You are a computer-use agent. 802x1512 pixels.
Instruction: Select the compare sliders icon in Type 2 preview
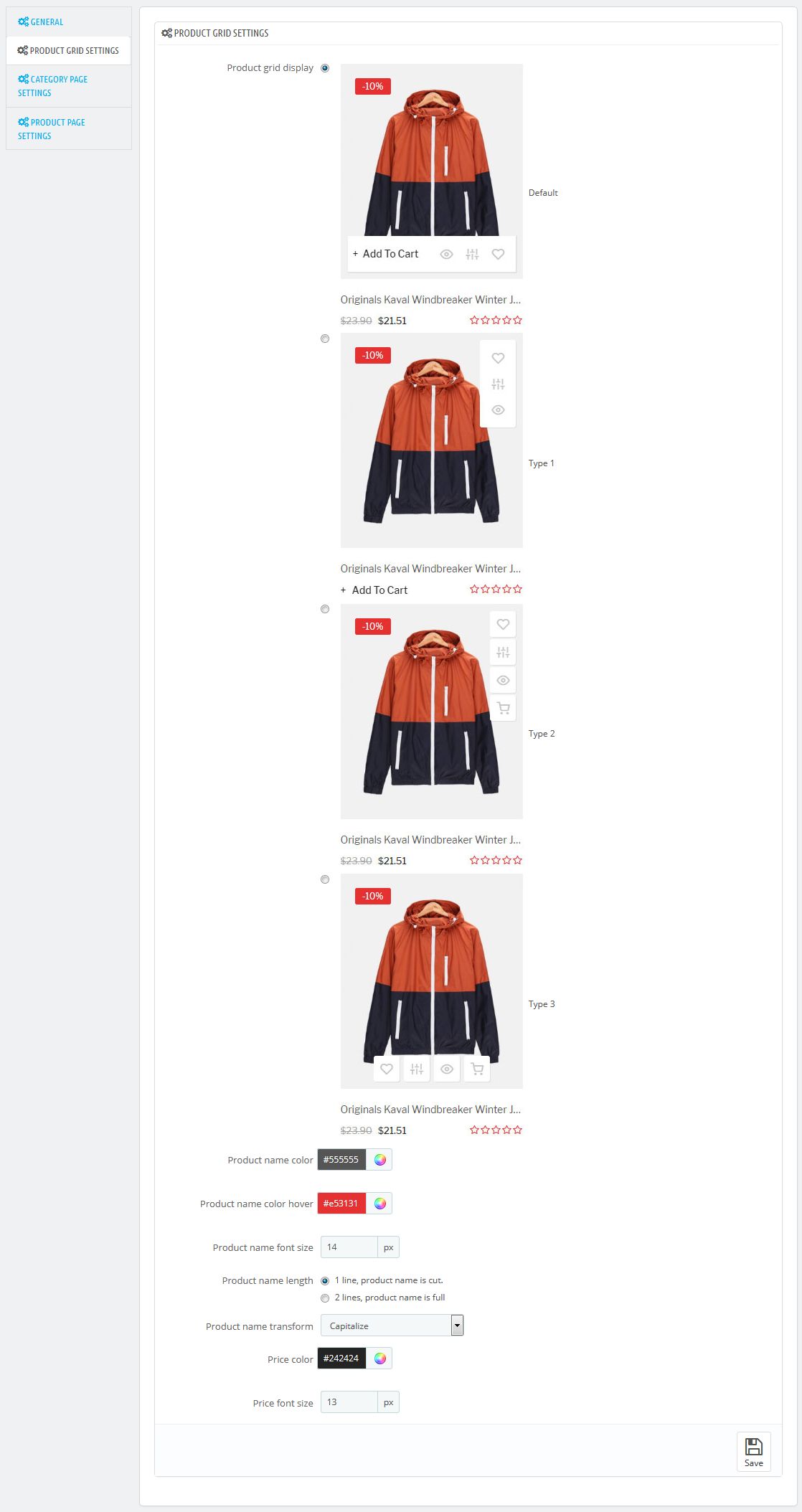503,652
